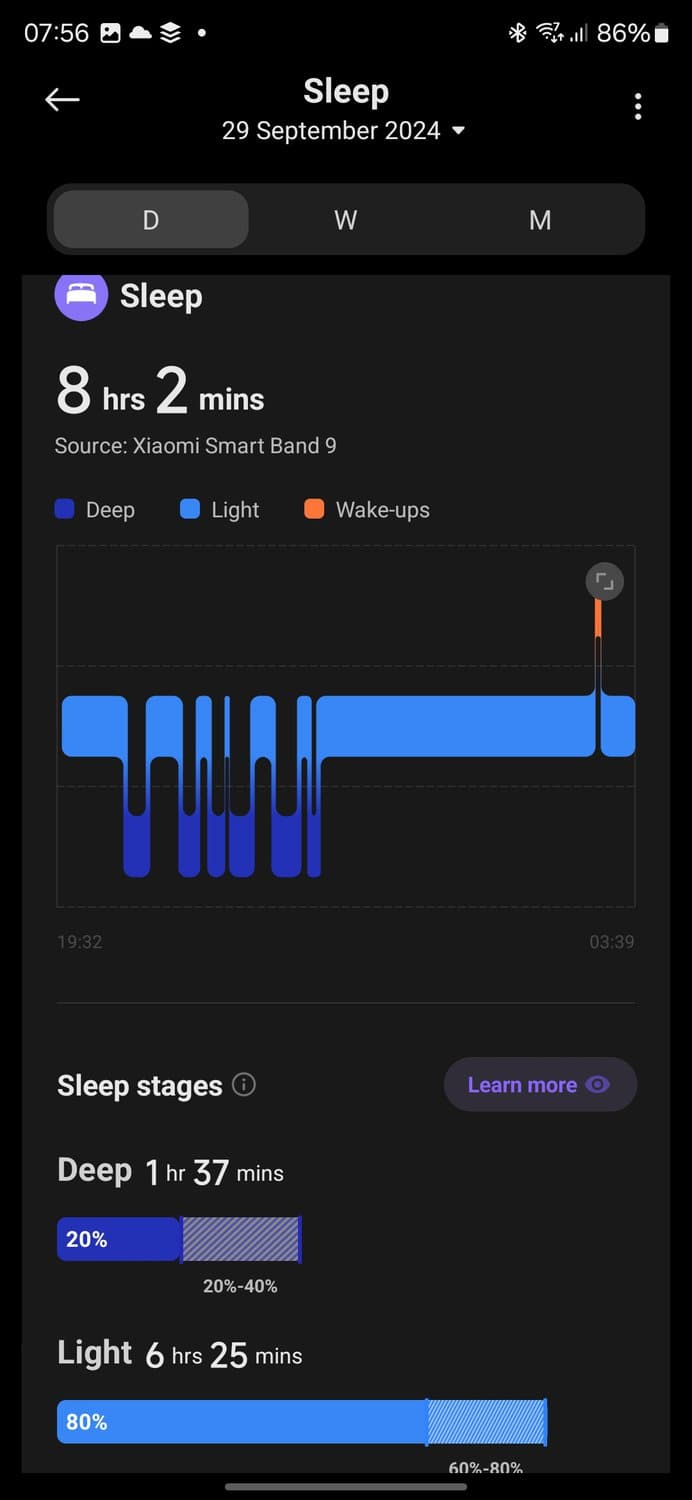Go back using the arrow
This screenshot has width=692, height=1500.
(x=62, y=100)
